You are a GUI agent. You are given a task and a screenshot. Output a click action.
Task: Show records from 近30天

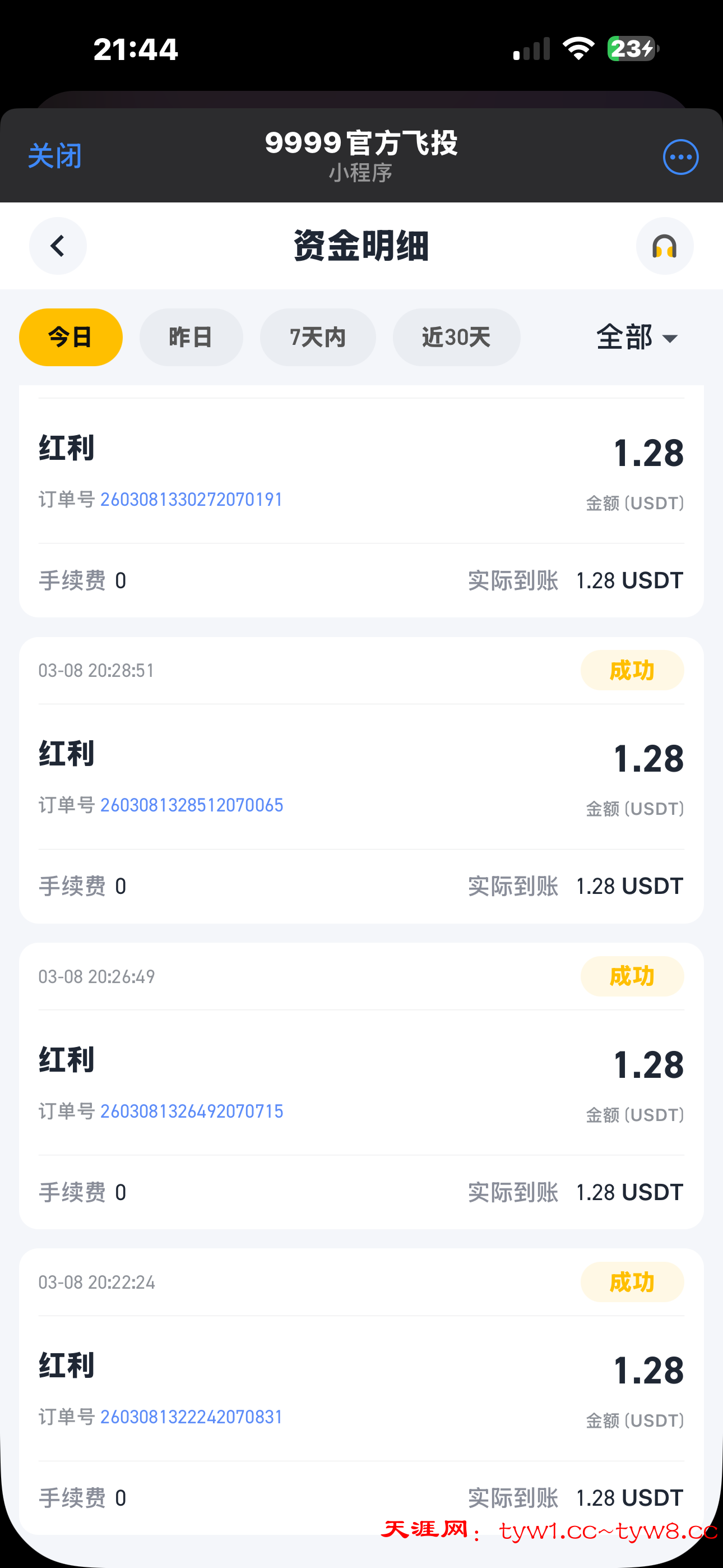[456, 337]
